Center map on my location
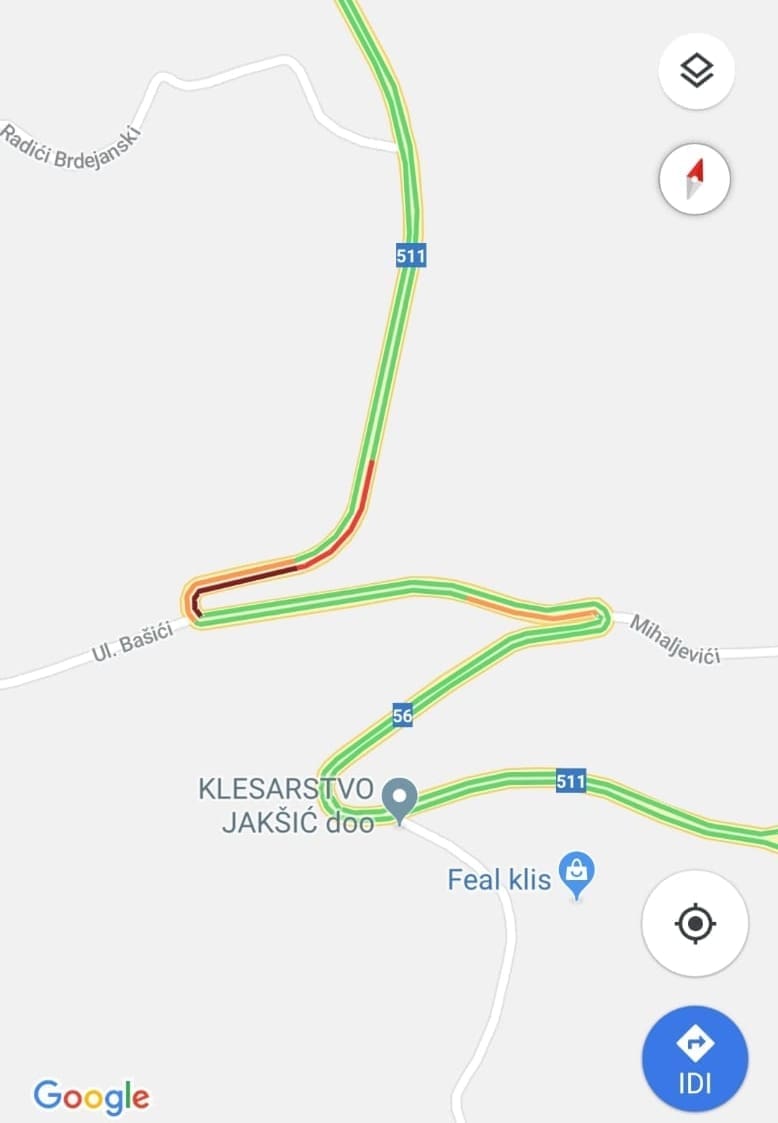 pos(695,922)
